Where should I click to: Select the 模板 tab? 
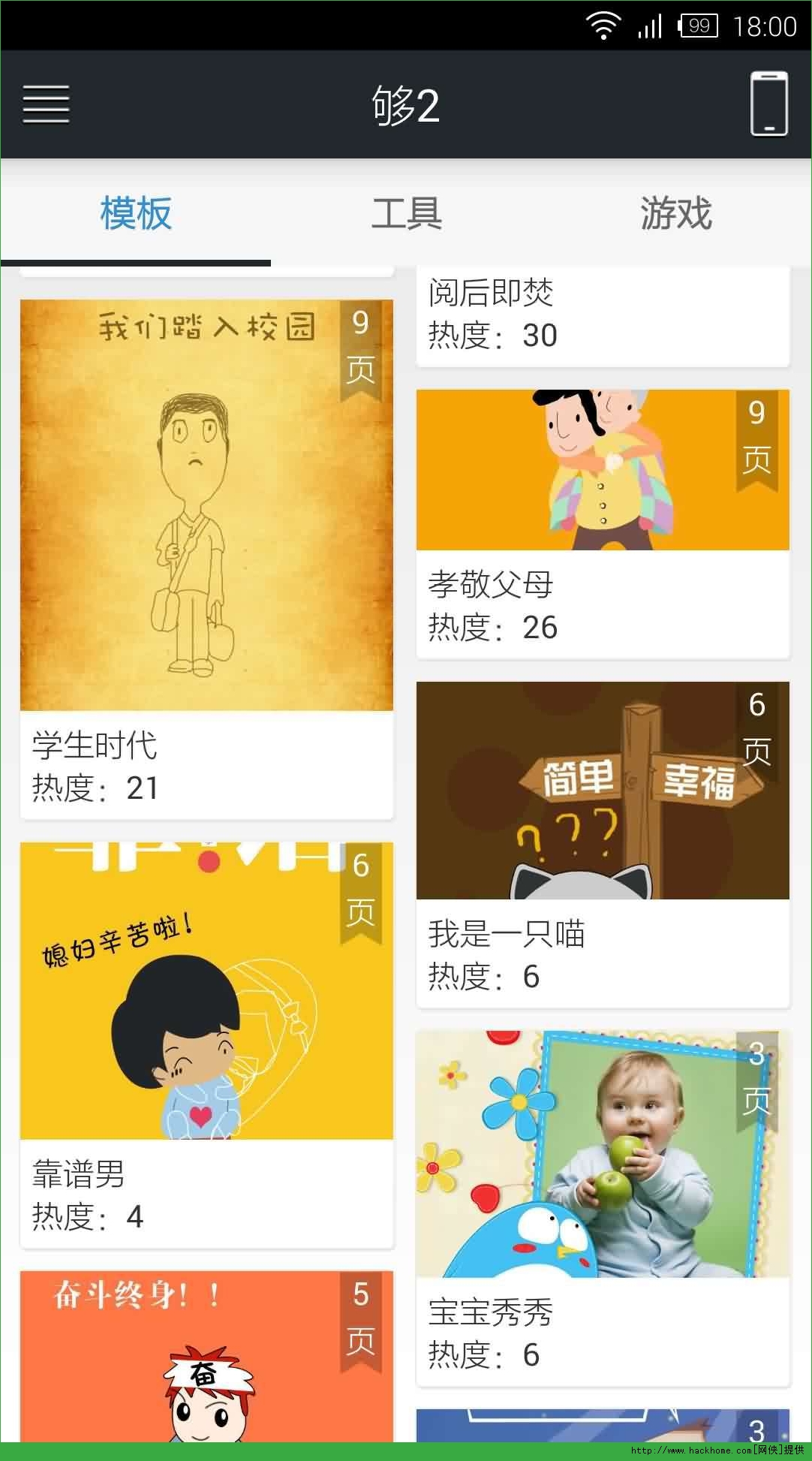pyautogui.click(x=136, y=213)
